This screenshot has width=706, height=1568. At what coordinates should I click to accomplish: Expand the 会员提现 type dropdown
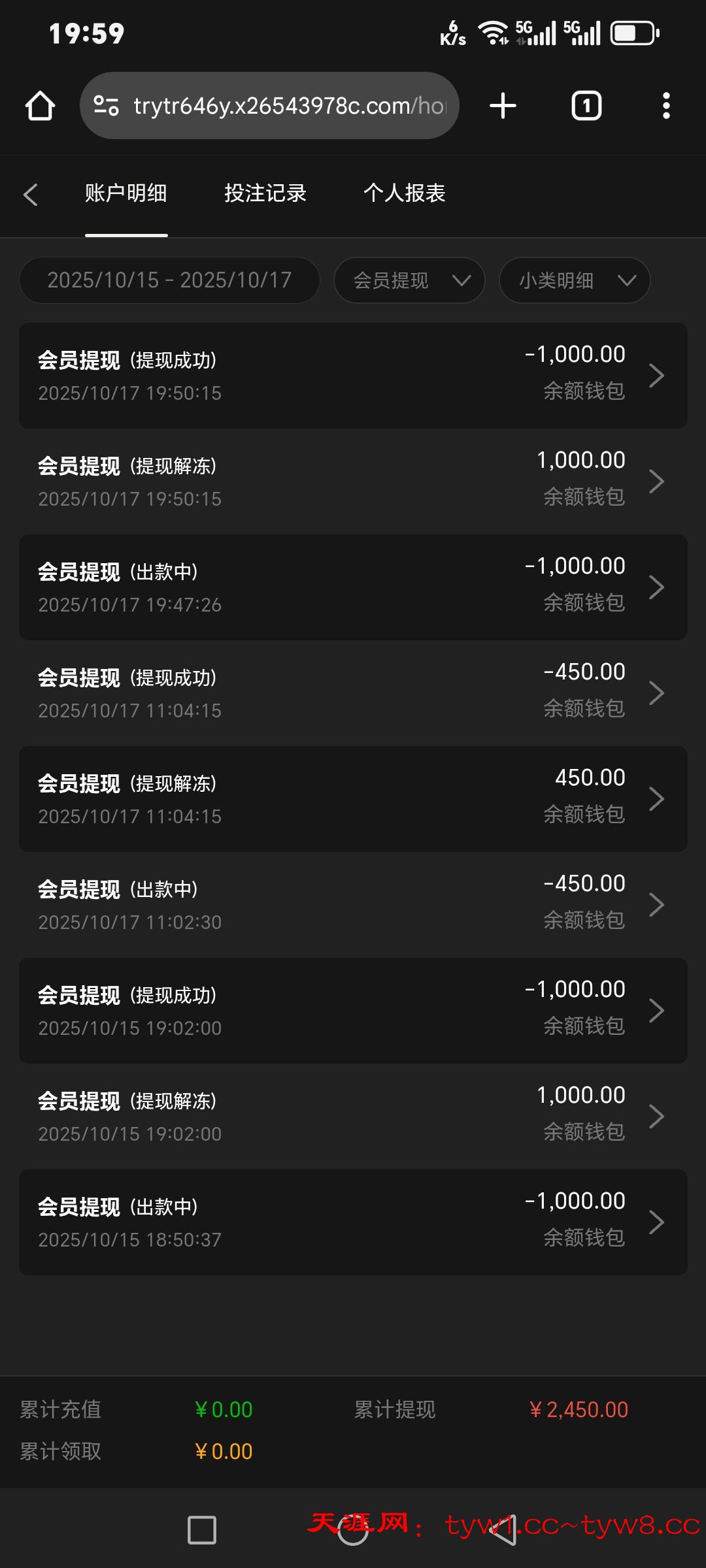tap(409, 280)
